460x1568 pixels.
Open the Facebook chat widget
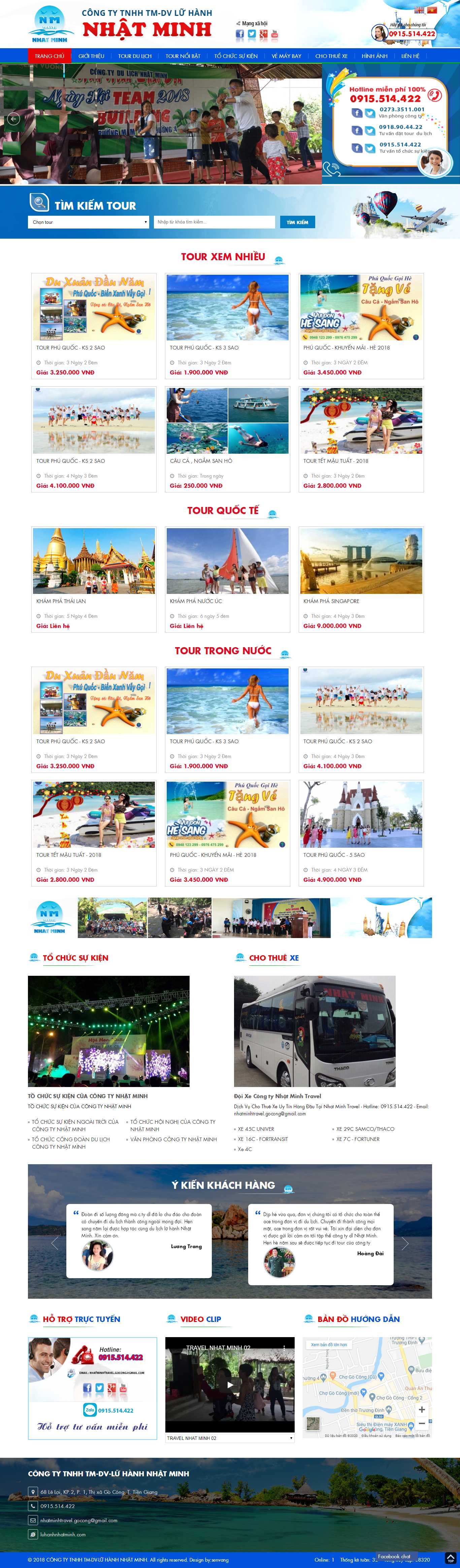[394, 1556]
